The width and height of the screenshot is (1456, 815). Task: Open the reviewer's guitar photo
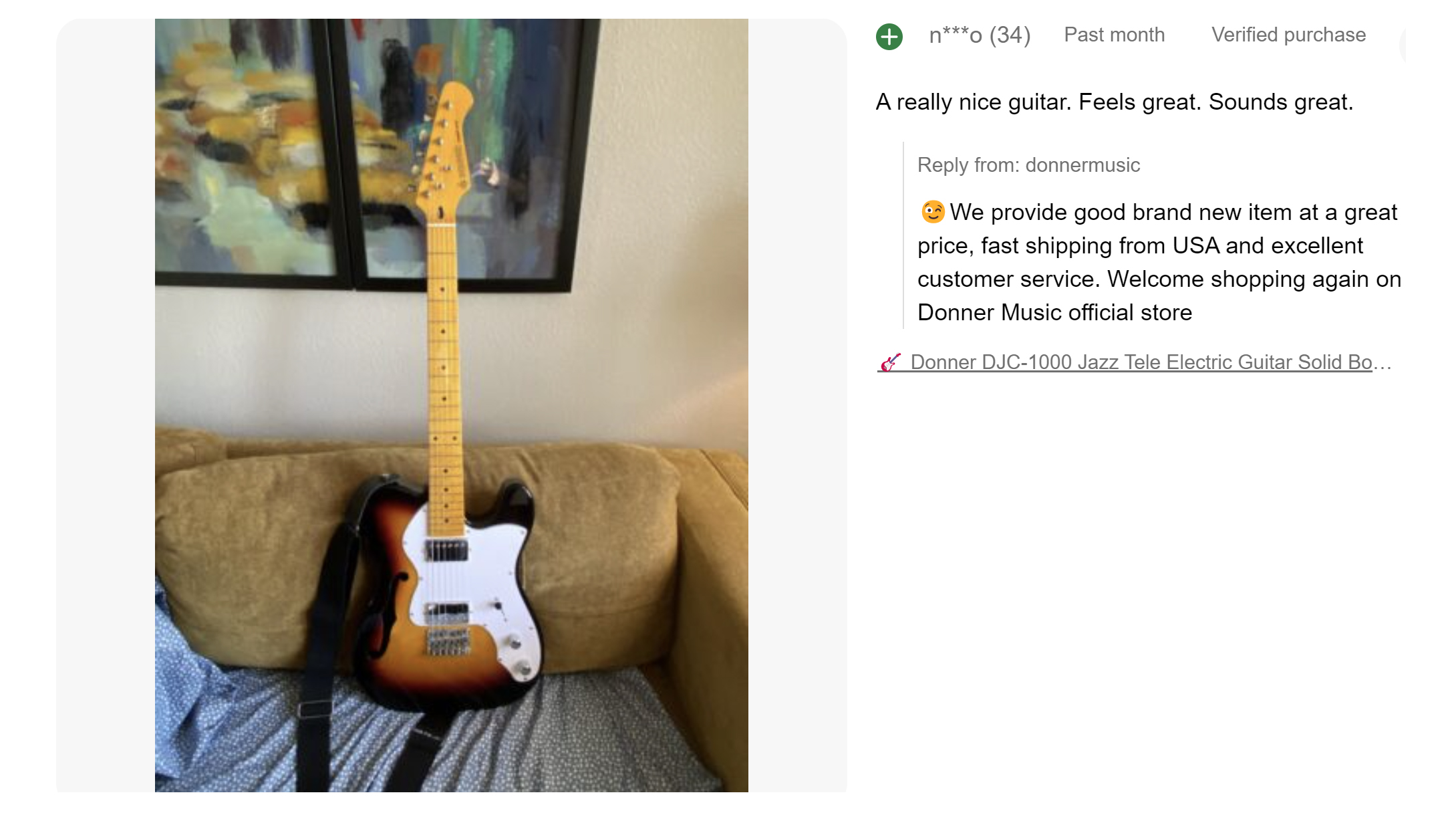(x=451, y=405)
